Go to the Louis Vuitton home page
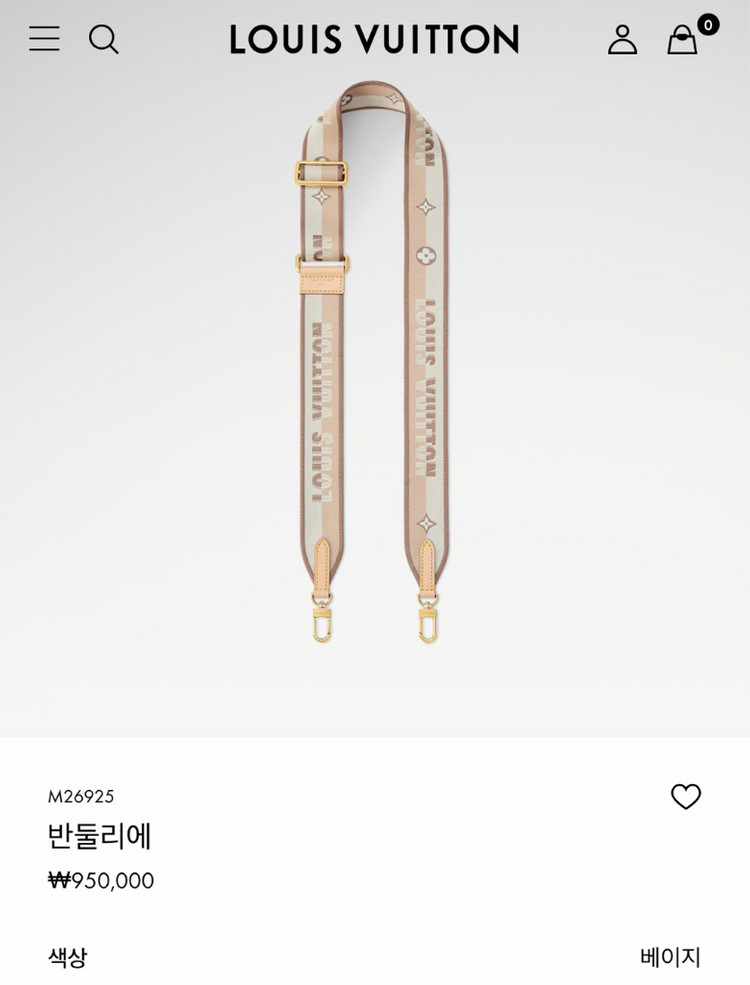750x985 pixels. pyautogui.click(x=374, y=40)
